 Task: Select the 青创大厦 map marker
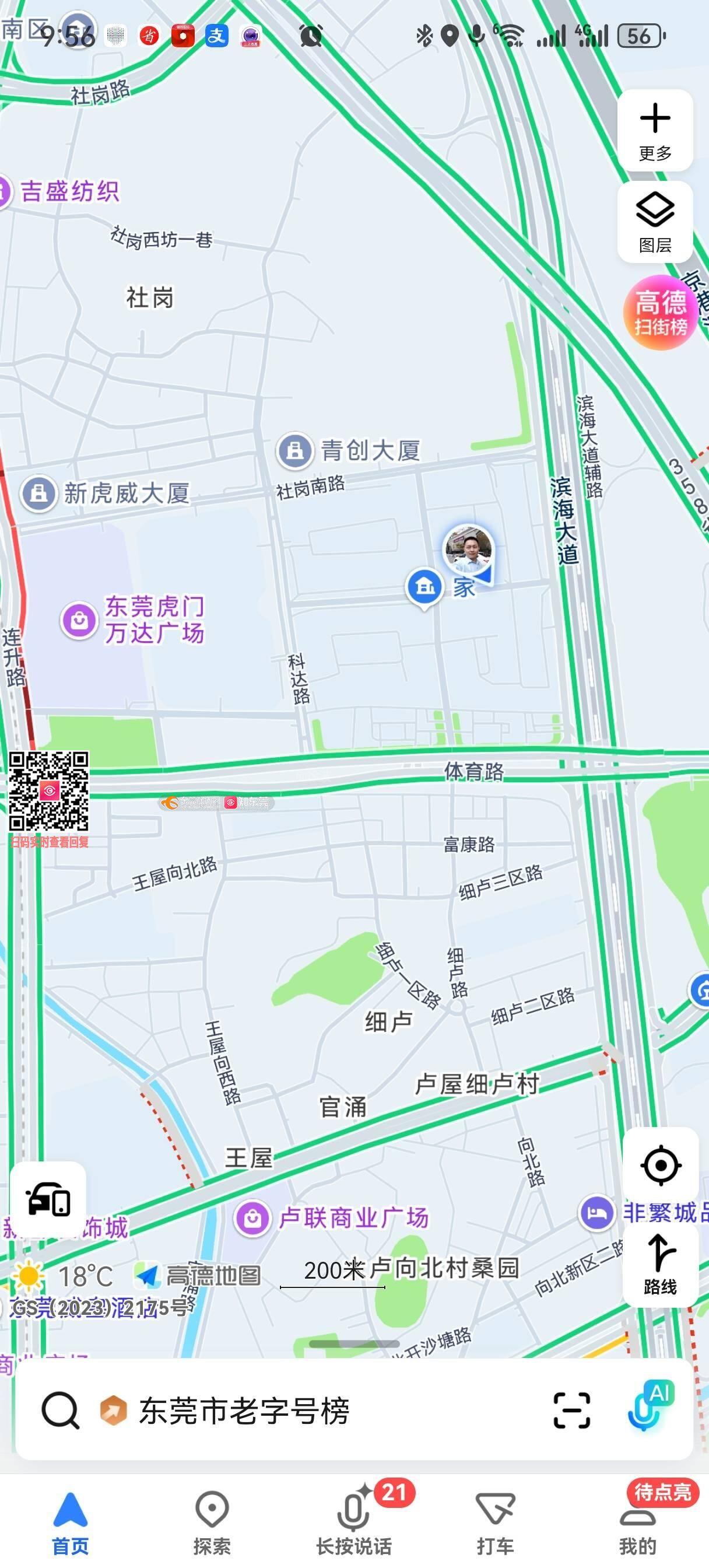pyautogui.click(x=295, y=451)
